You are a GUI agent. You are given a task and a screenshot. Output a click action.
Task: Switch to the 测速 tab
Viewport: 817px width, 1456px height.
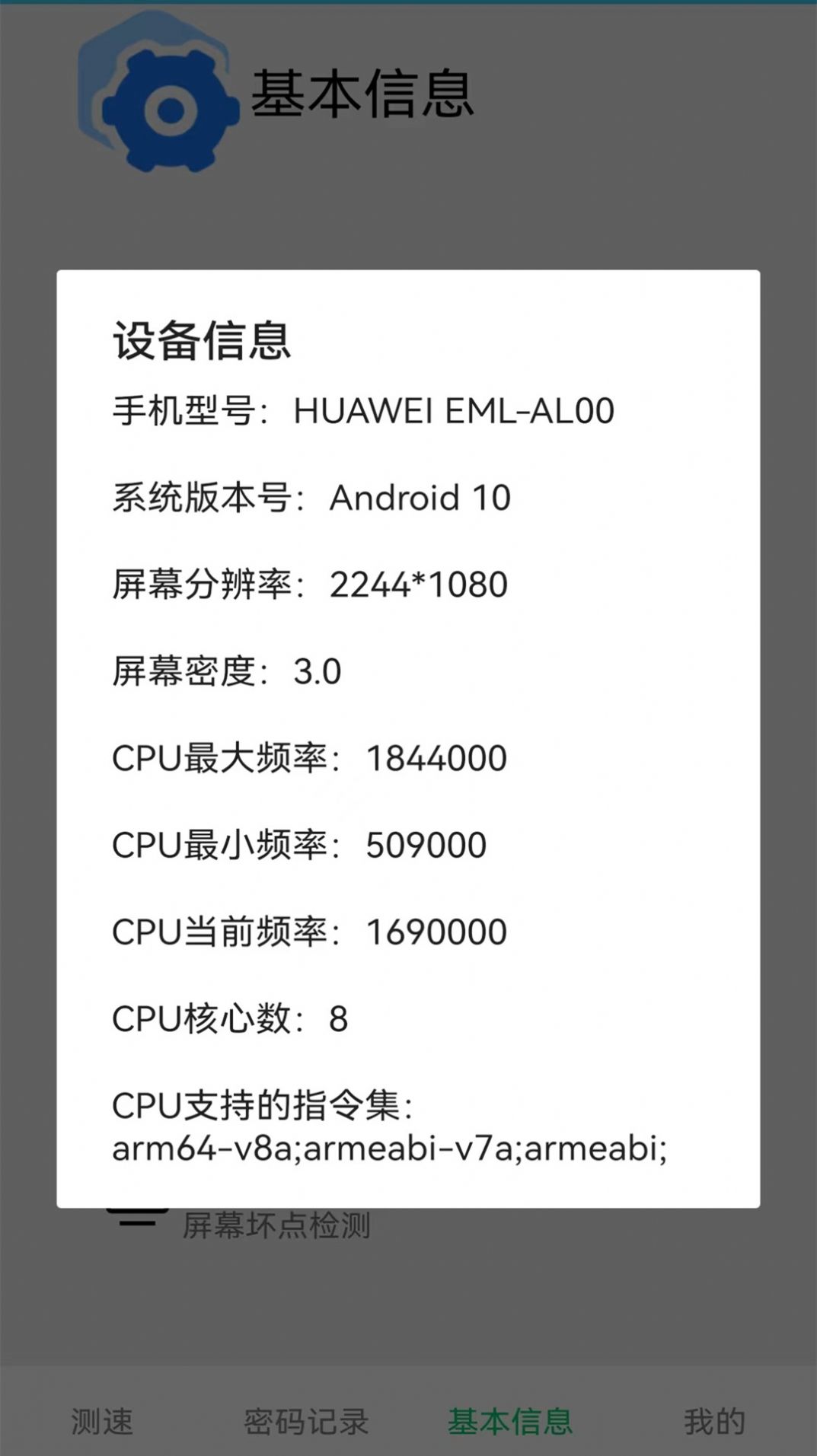coord(102,1420)
